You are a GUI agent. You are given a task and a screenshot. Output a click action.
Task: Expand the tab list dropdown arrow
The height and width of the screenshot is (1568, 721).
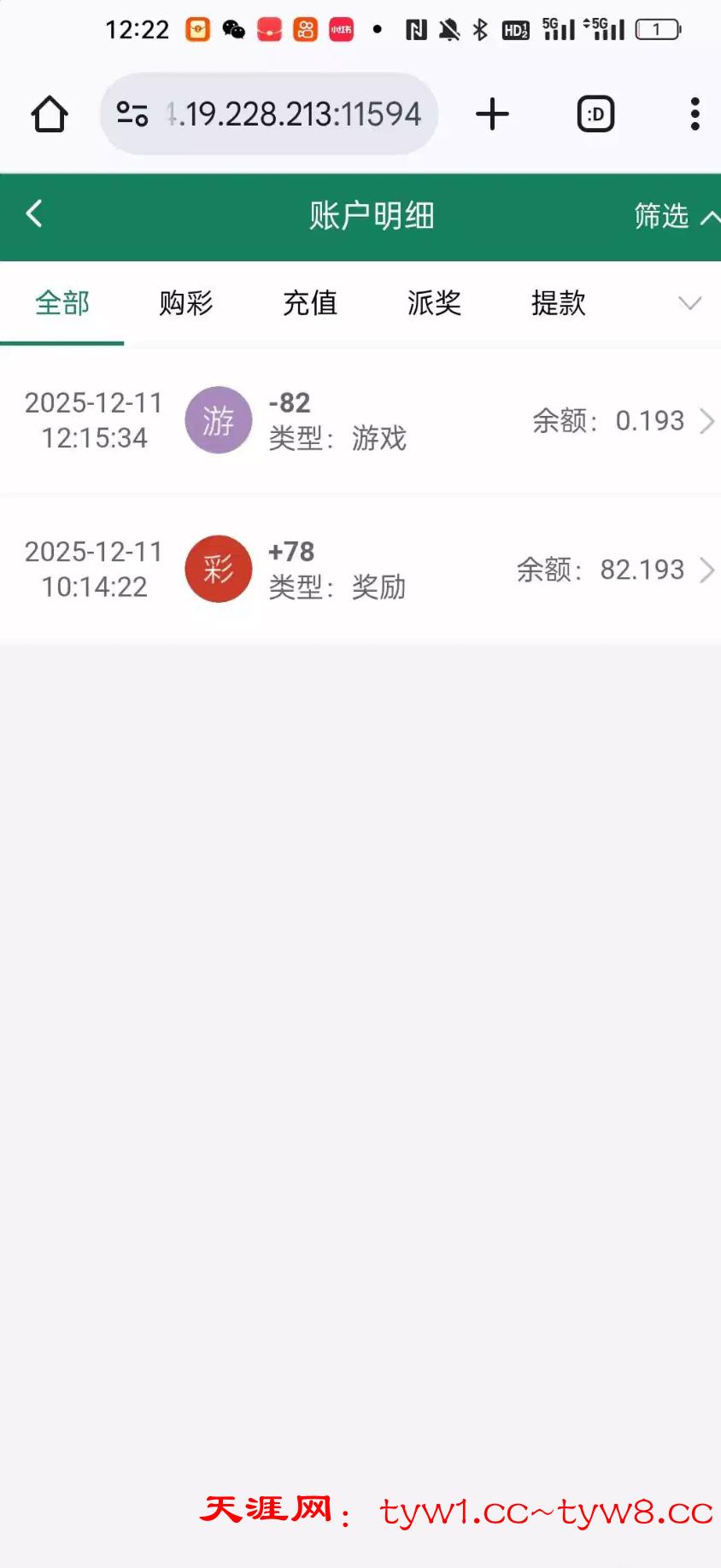pyautogui.click(x=689, y=303)
